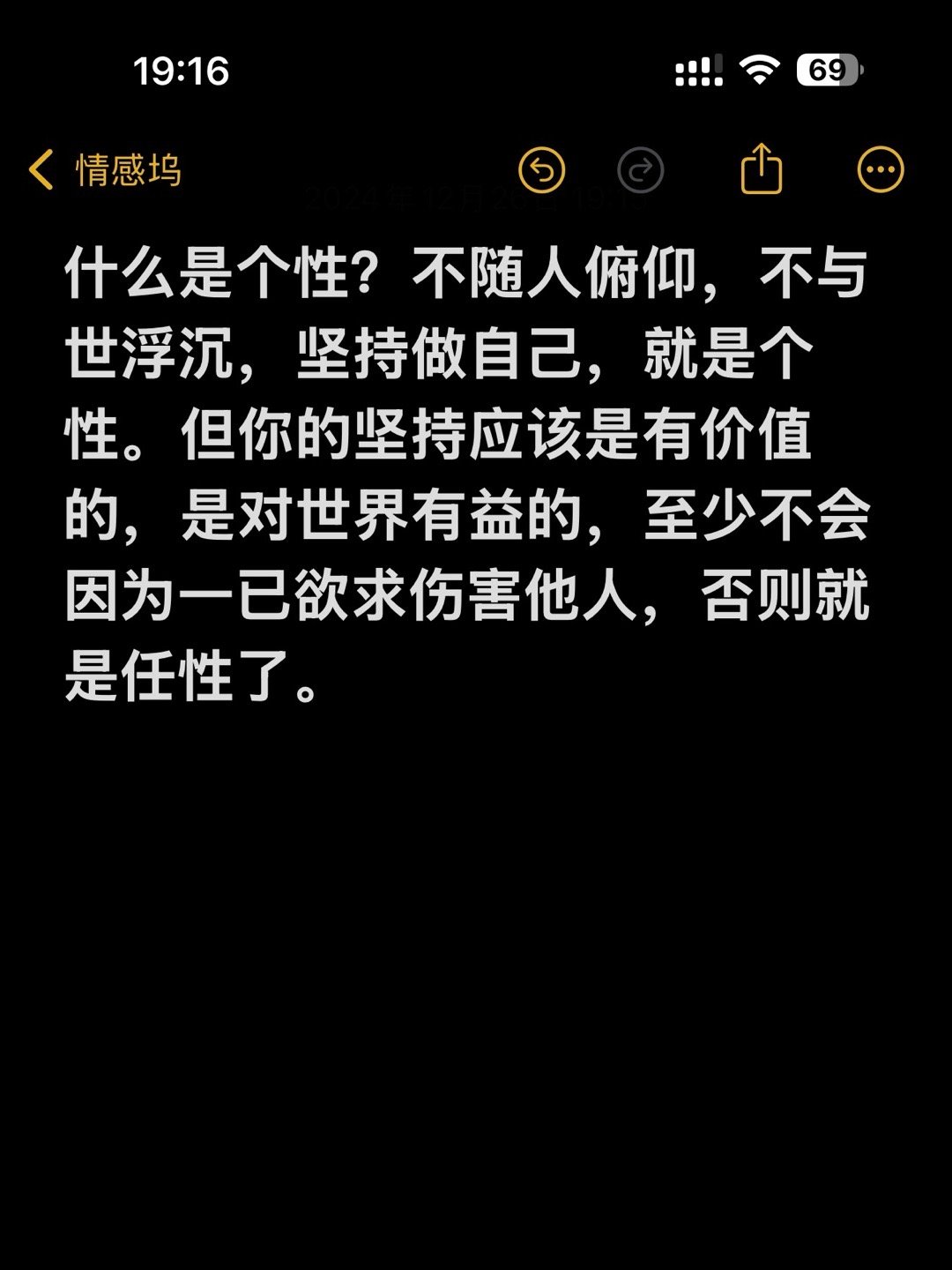Screen dimensions: 952x1270
Task: Tap the yellow back chevron arrow
Action: point(41,171)
